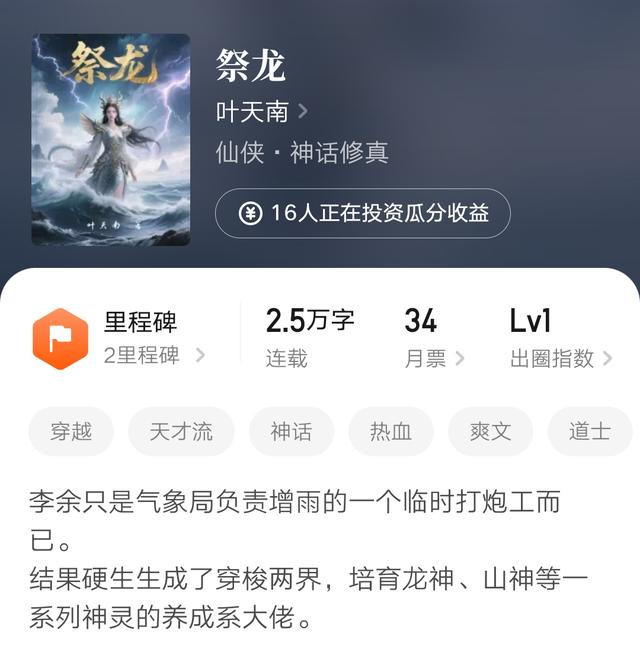Tap the 16人正在投资瓜分收益 button
640x662 pixels.
(363, 213)
